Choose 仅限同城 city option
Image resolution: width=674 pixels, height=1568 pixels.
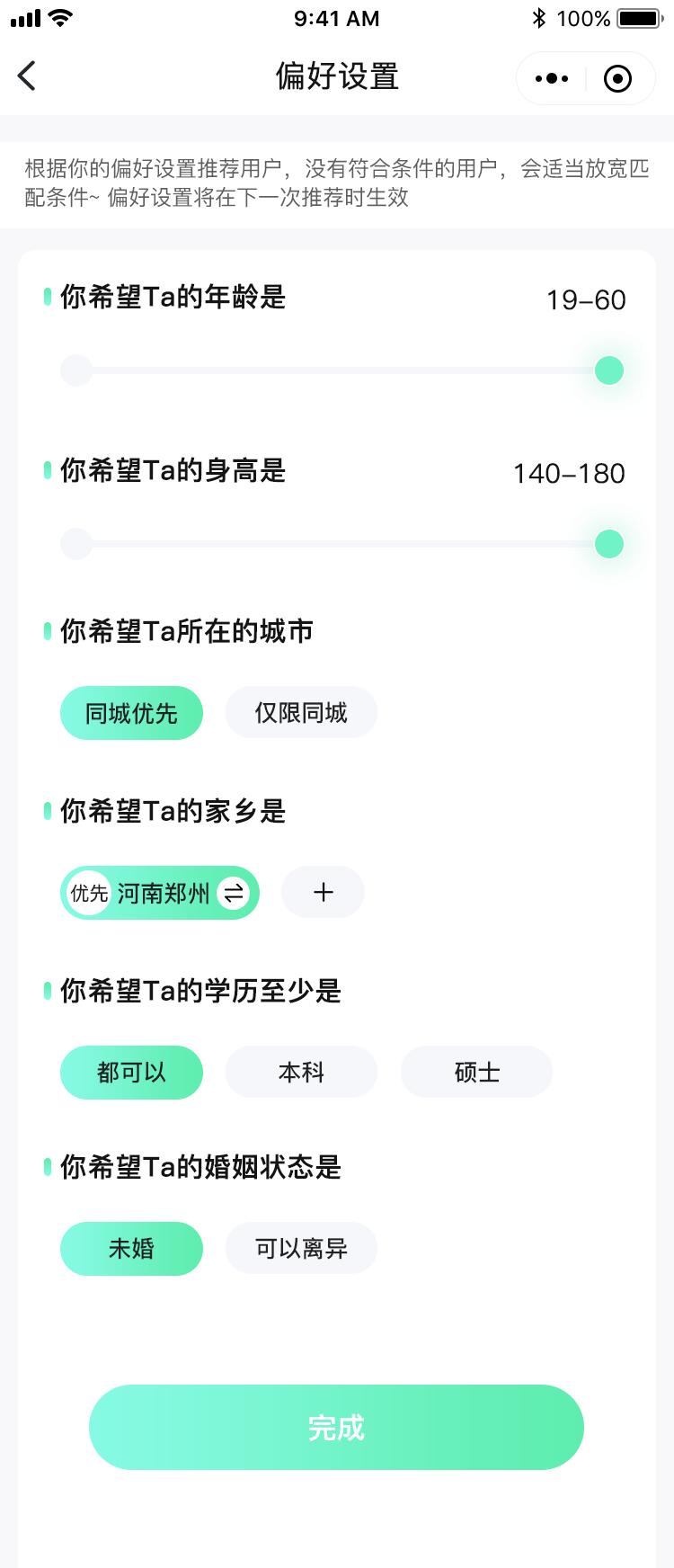click(301, 713)
